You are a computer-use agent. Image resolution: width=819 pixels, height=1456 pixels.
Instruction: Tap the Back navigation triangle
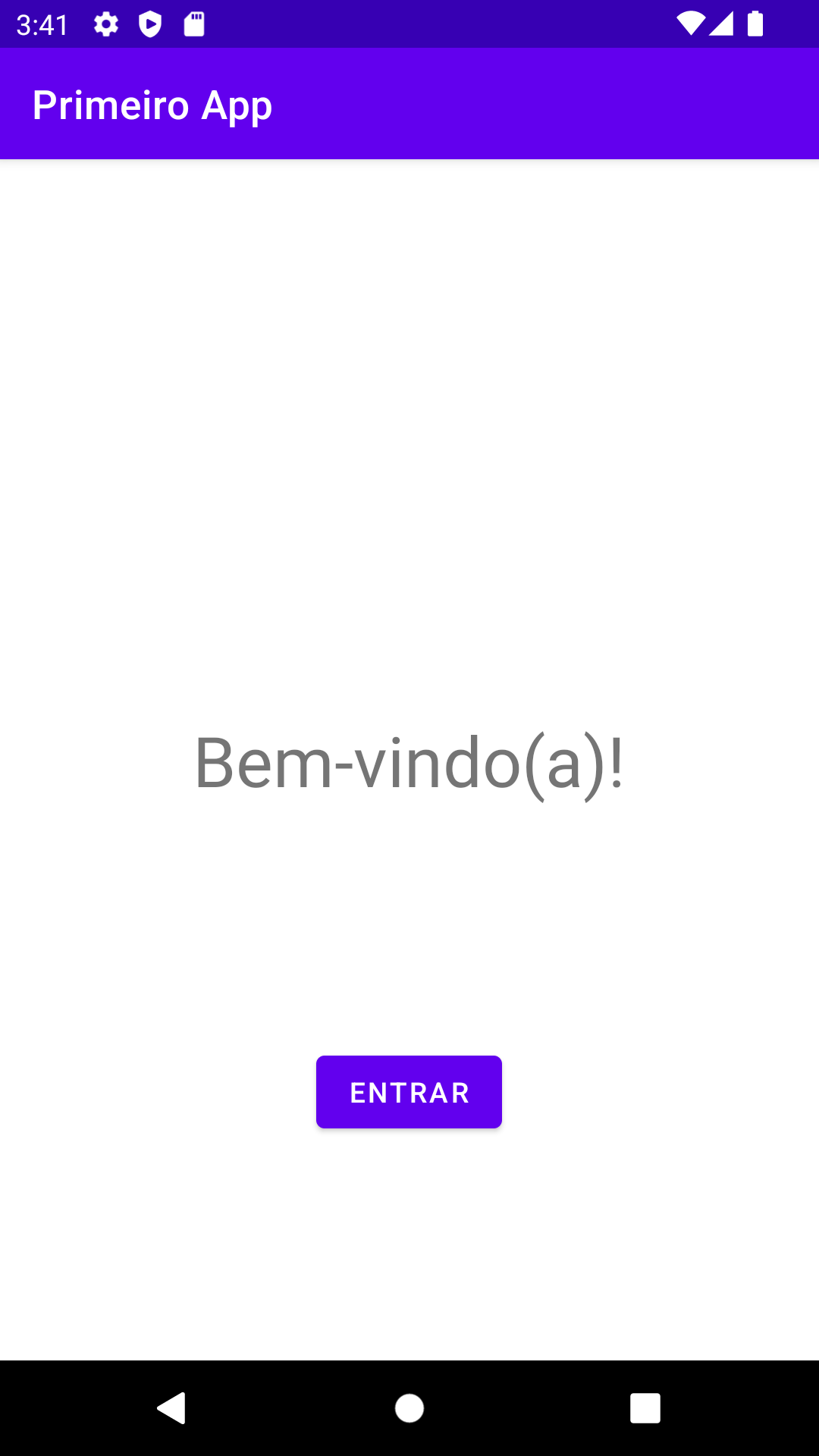173,1409
